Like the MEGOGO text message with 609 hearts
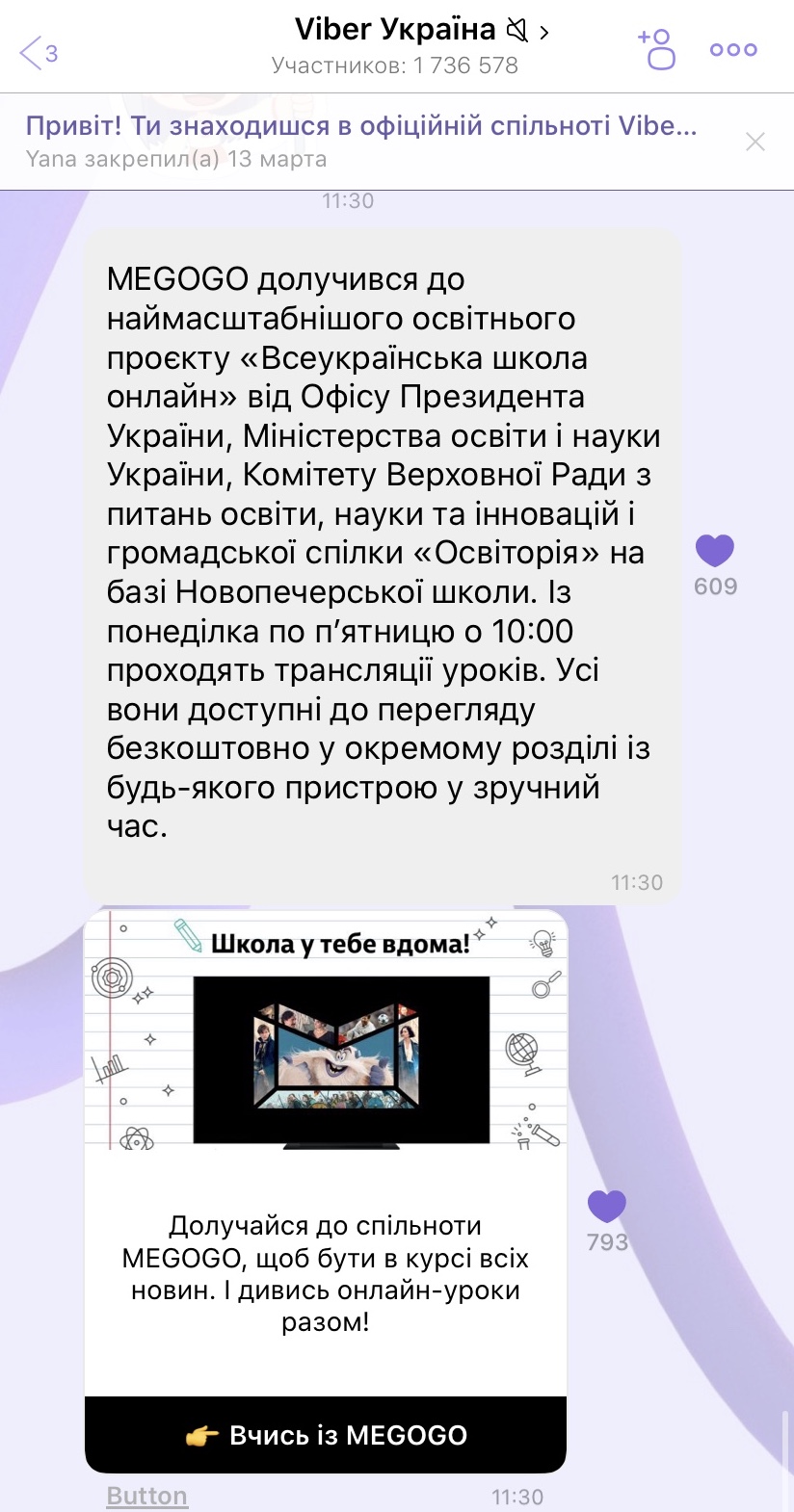The image size is (794, 1512). pyautogui.click(x=715, y=551)
